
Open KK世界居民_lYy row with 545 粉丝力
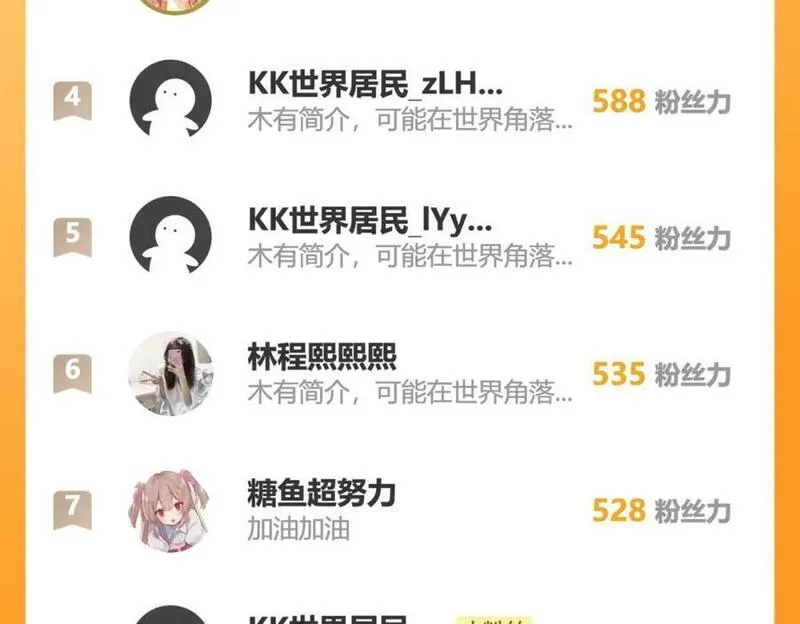pos(370,220)
